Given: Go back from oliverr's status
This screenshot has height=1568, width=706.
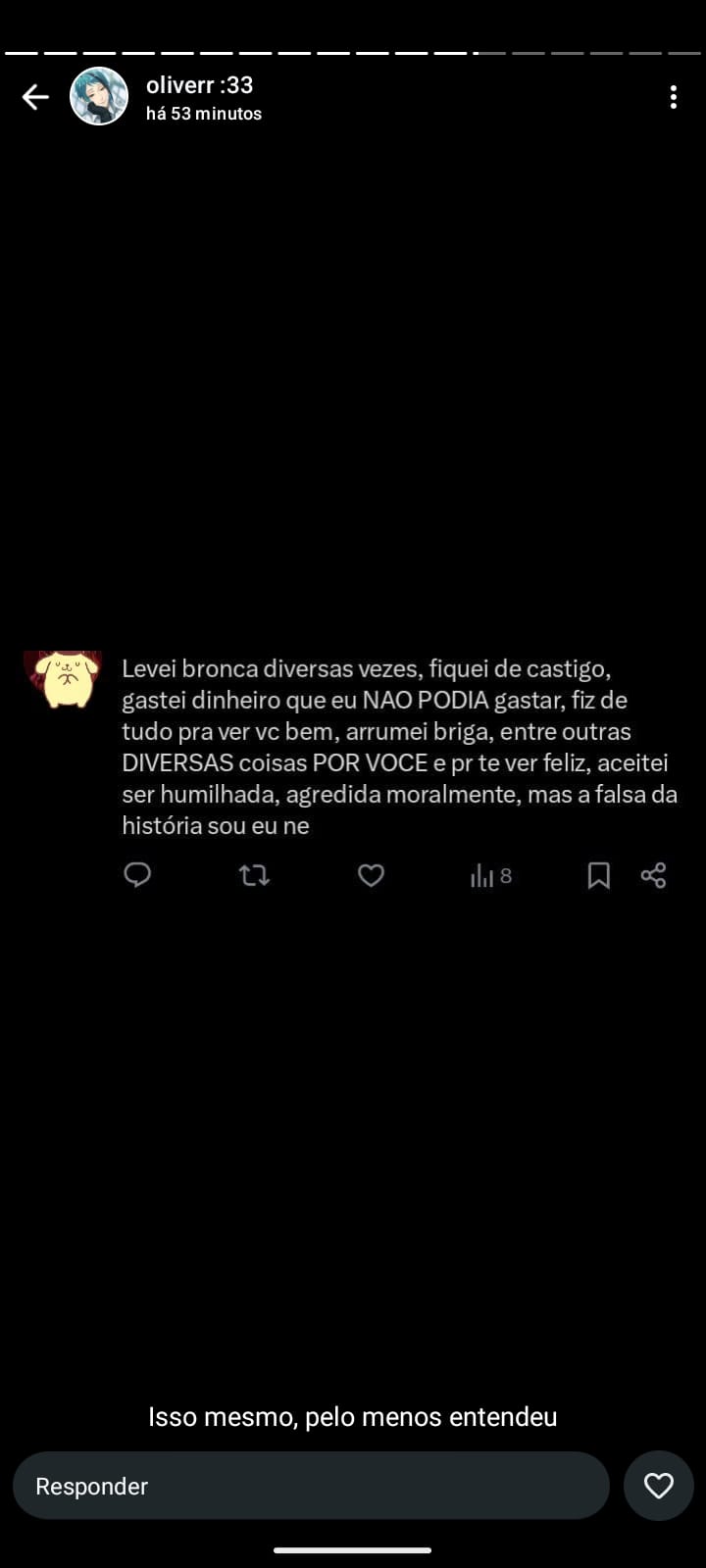Looking at the screenshot, I should click(35, 97).
